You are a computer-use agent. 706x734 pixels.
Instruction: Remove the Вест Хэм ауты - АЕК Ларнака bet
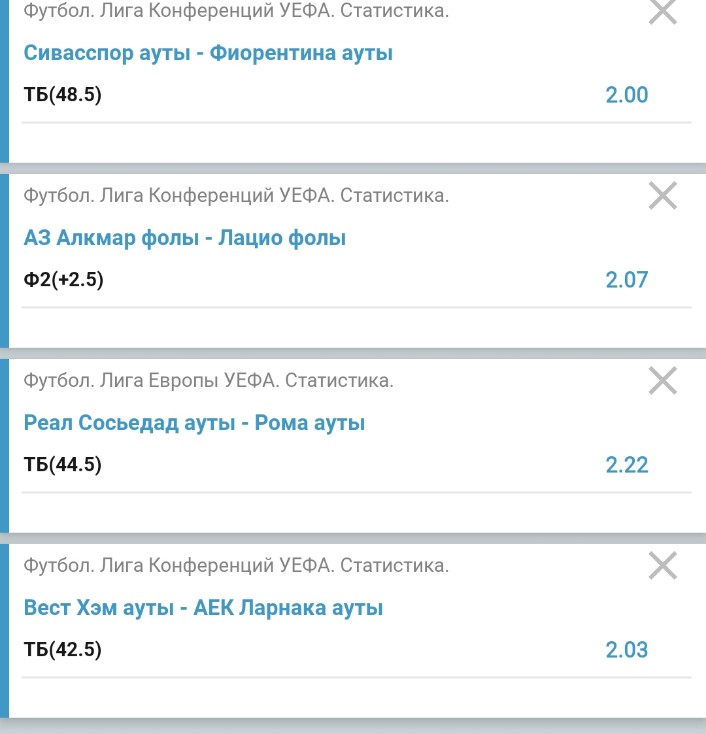click(x=663, y=566)
